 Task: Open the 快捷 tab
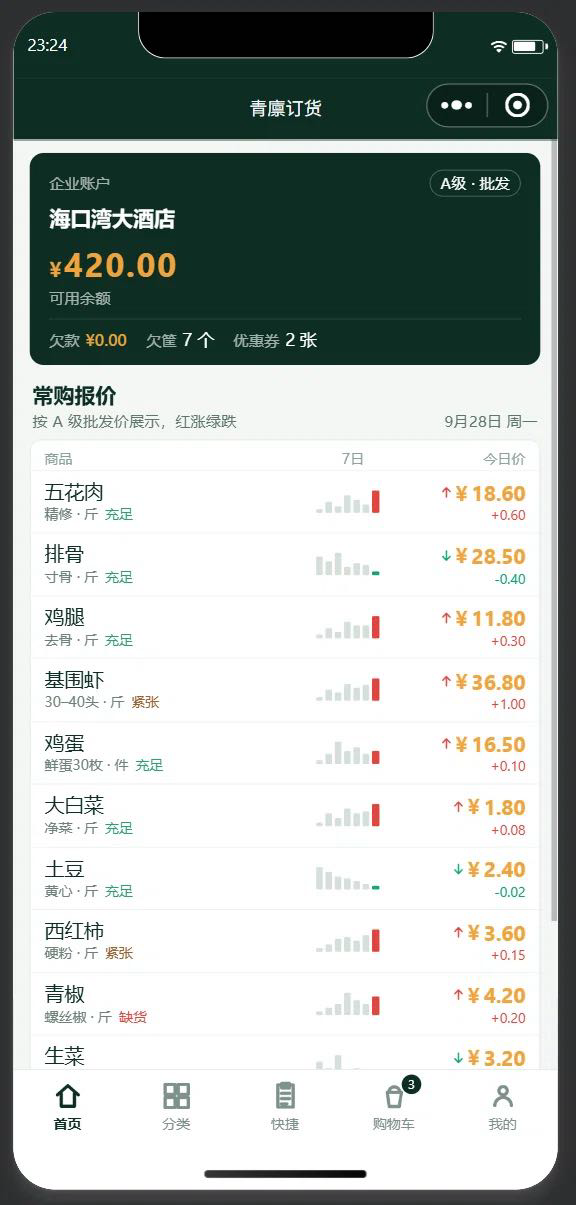[285, 1106]
